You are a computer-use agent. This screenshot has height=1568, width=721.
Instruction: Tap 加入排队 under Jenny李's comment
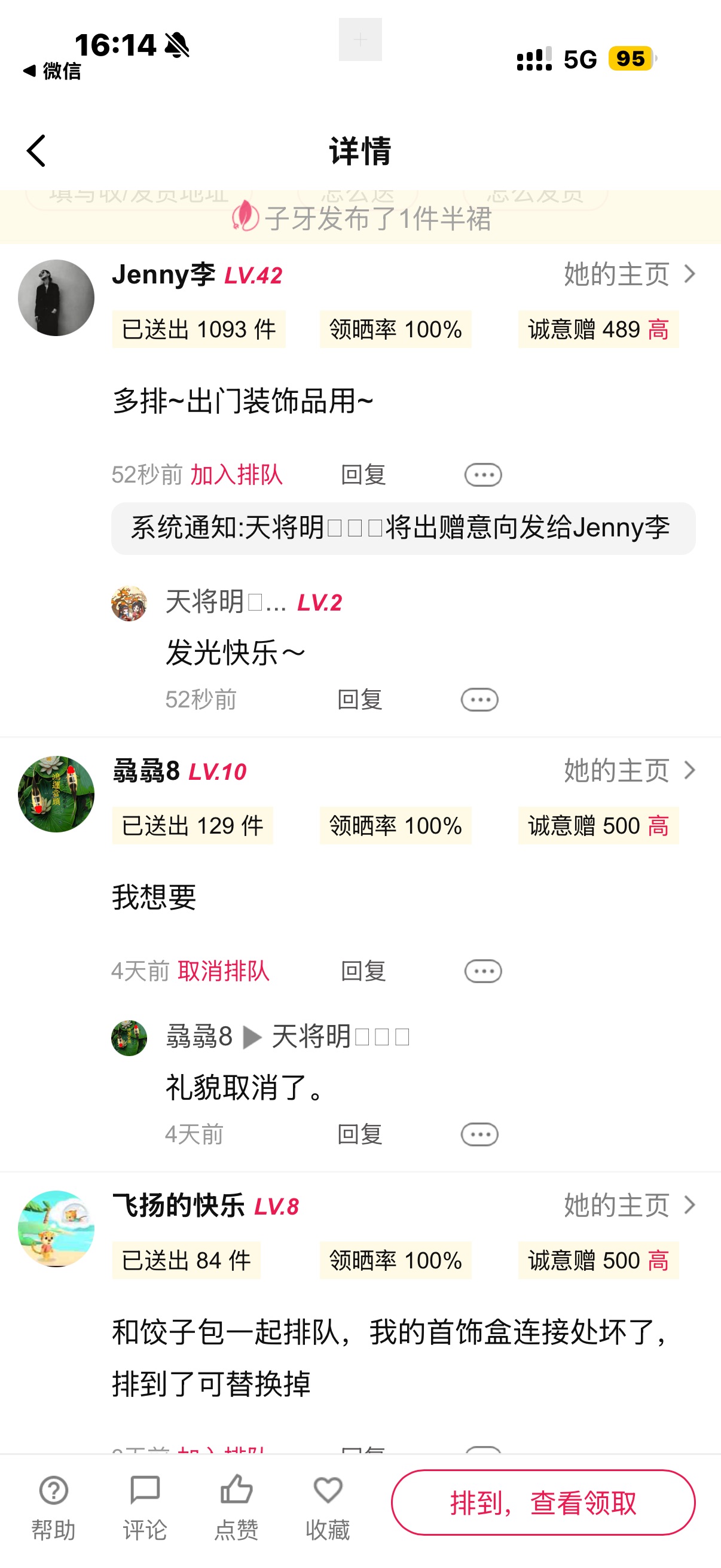click(x=236, y=475)
